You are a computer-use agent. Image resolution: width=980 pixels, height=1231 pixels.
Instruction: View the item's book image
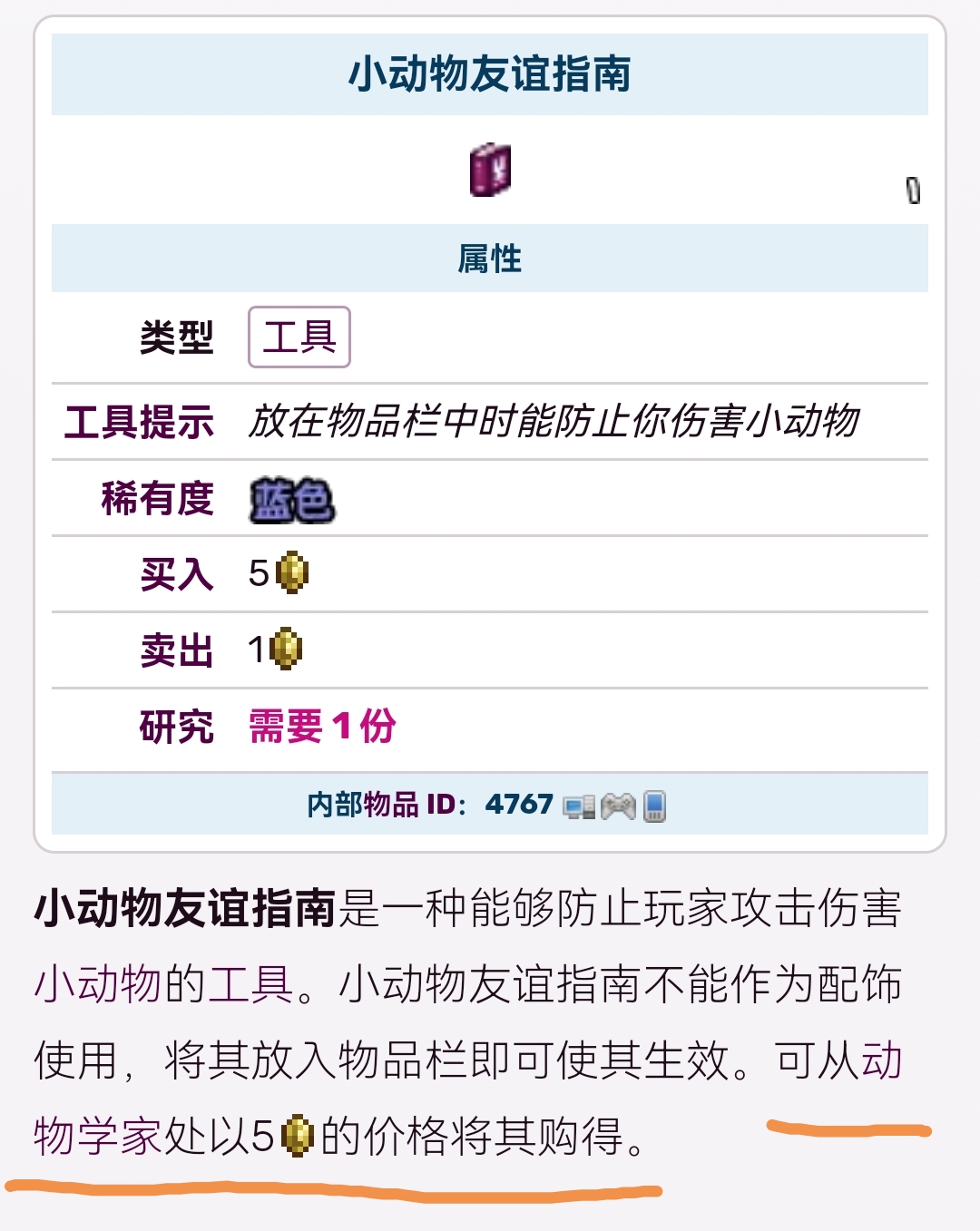(x=490, y=170)
